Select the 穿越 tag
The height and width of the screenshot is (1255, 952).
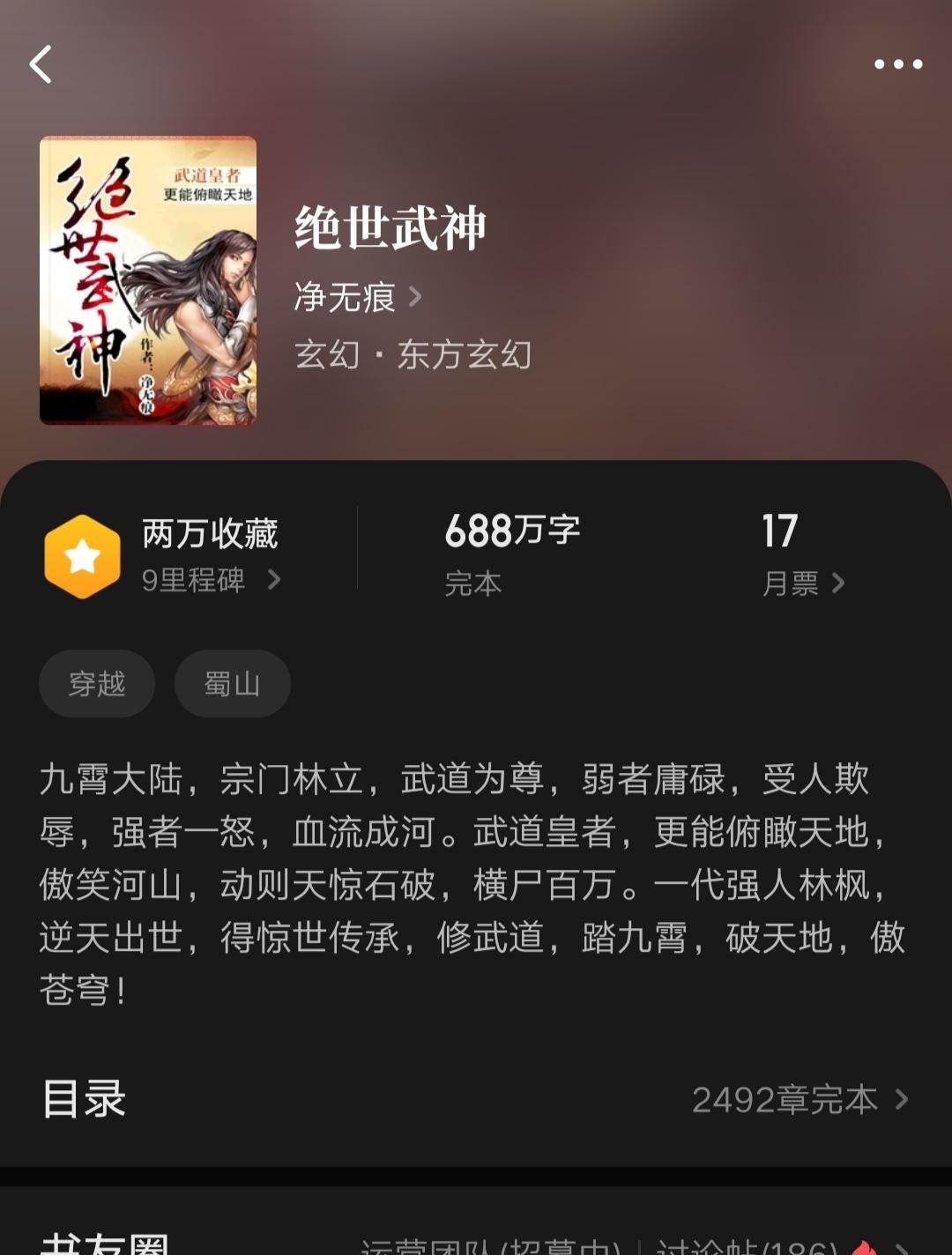click(96, 683)
